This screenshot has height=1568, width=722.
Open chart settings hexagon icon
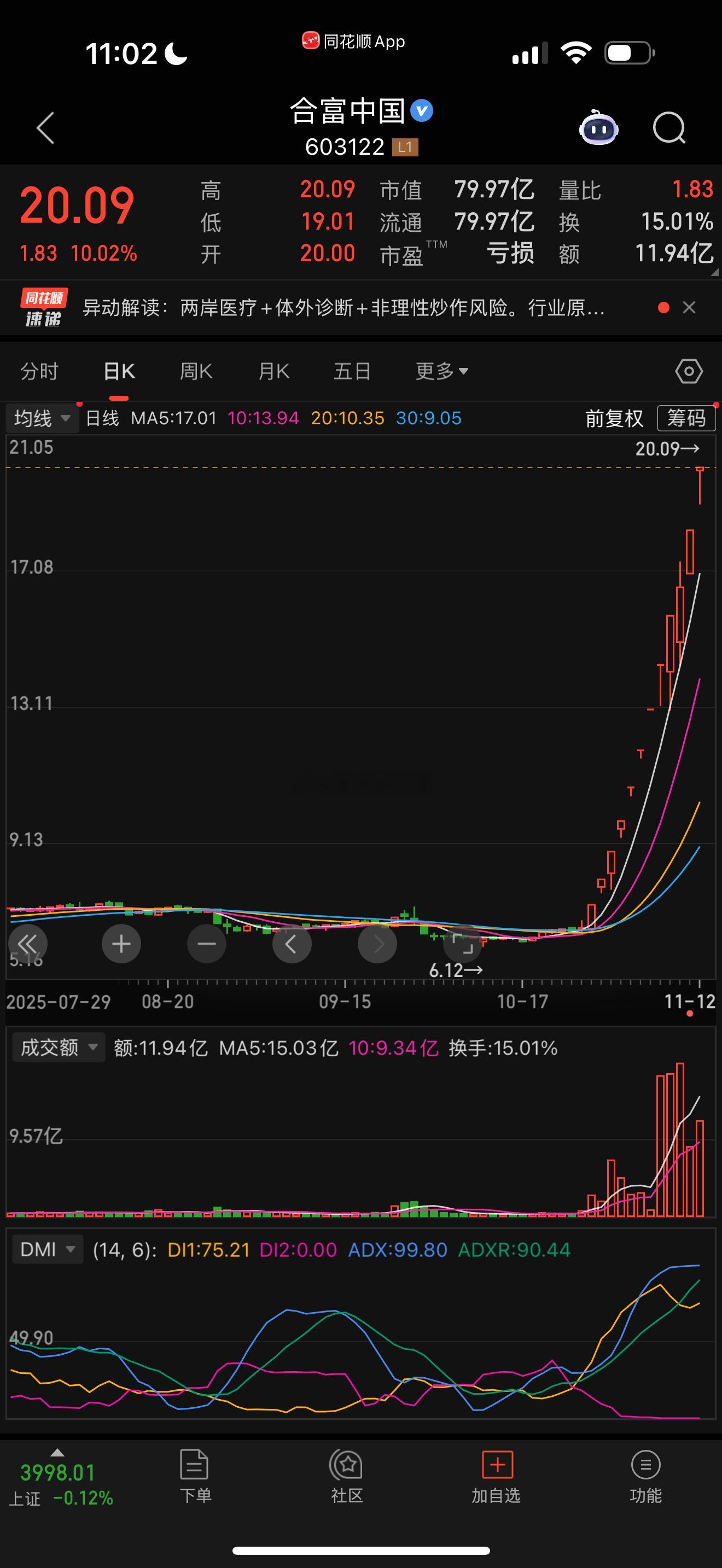(x=689, y=371)
